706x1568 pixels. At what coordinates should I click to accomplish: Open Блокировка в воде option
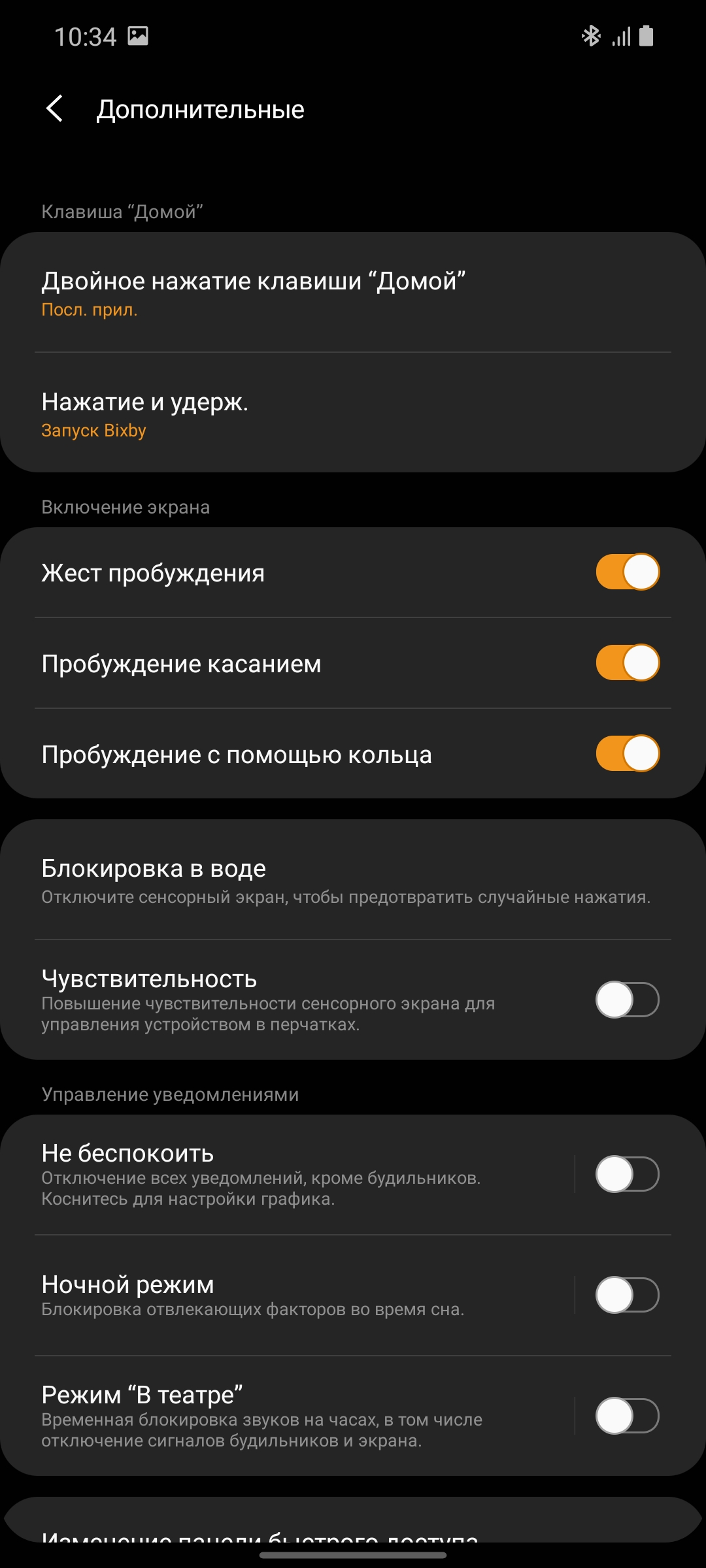(353, 880)
